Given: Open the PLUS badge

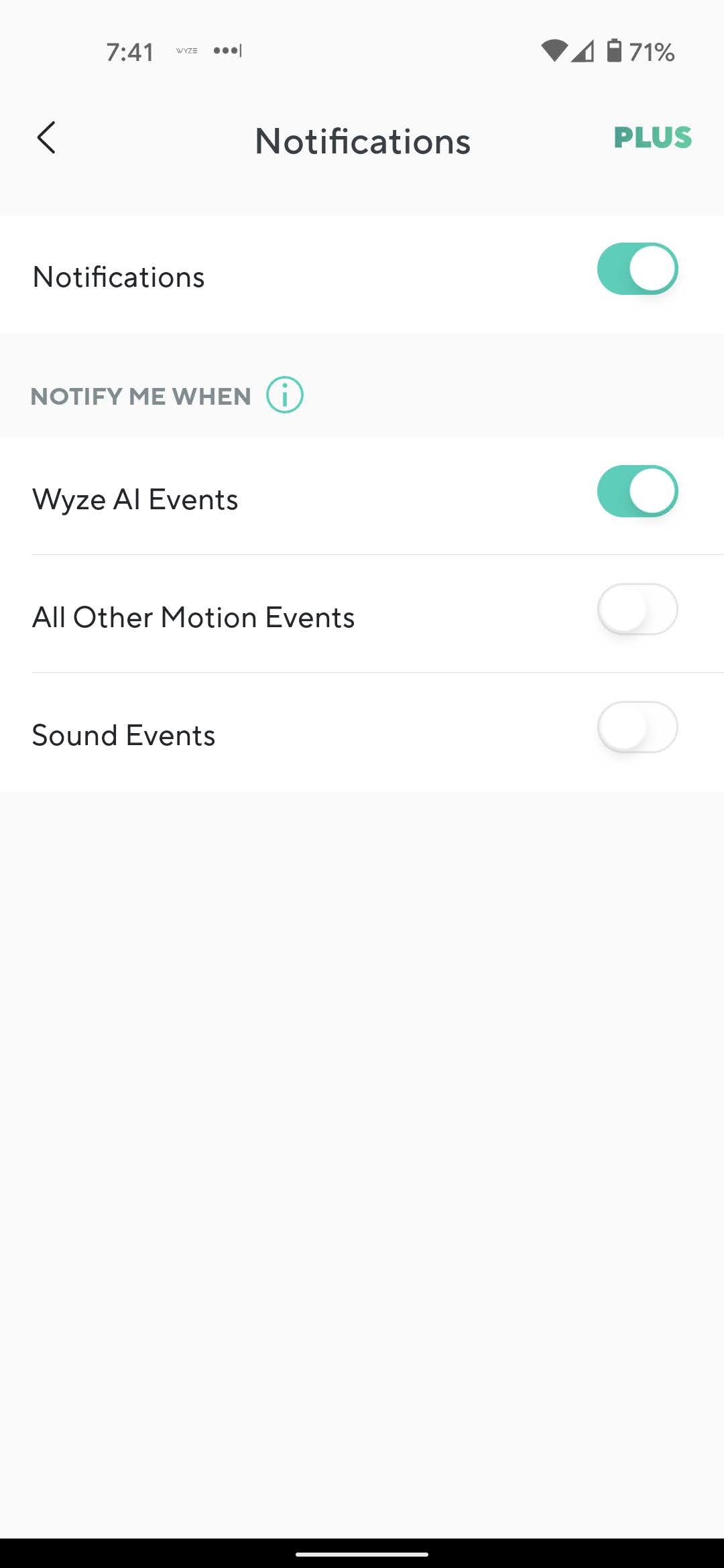Looking at the screenshot, I should (x=652, y=138).
